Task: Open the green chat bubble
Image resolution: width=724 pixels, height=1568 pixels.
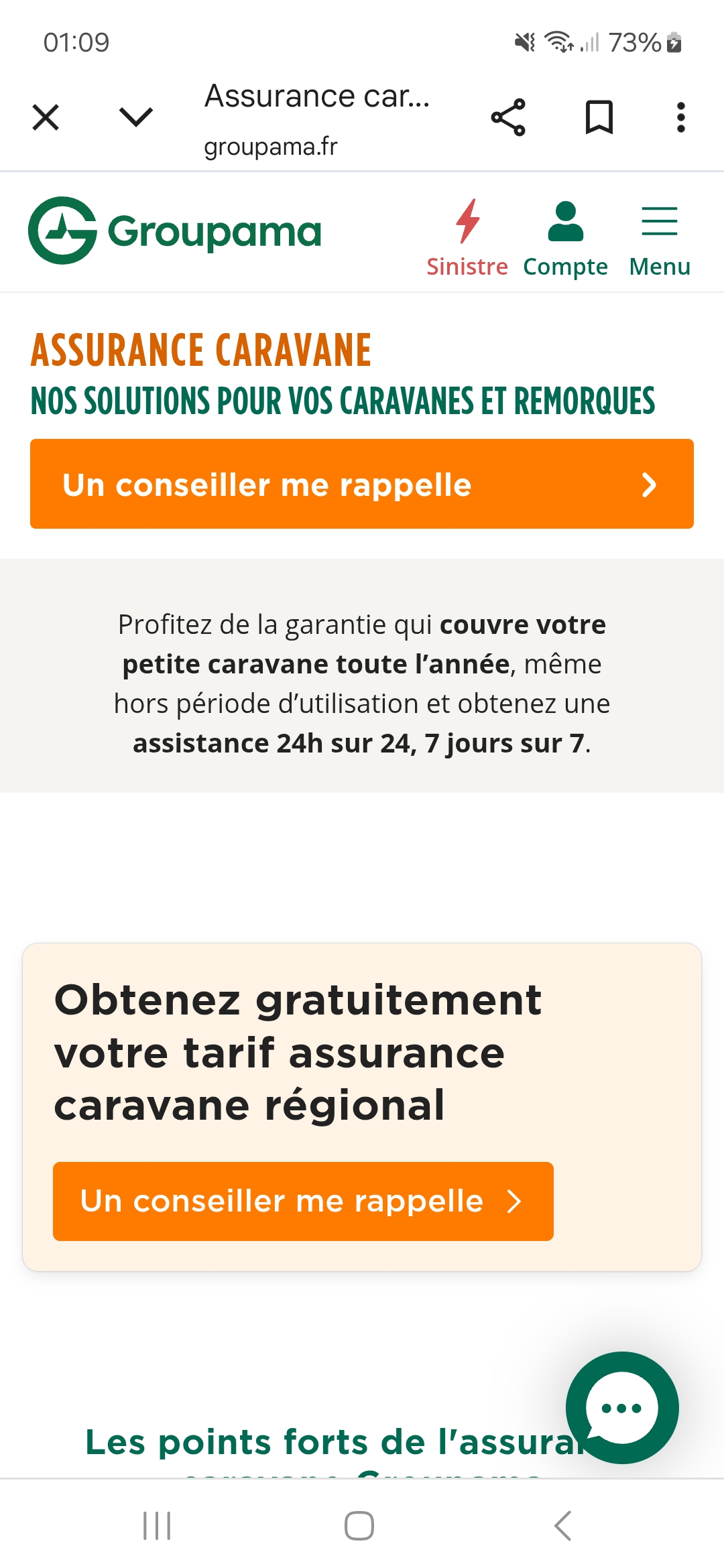Action: click(622, 1407)
